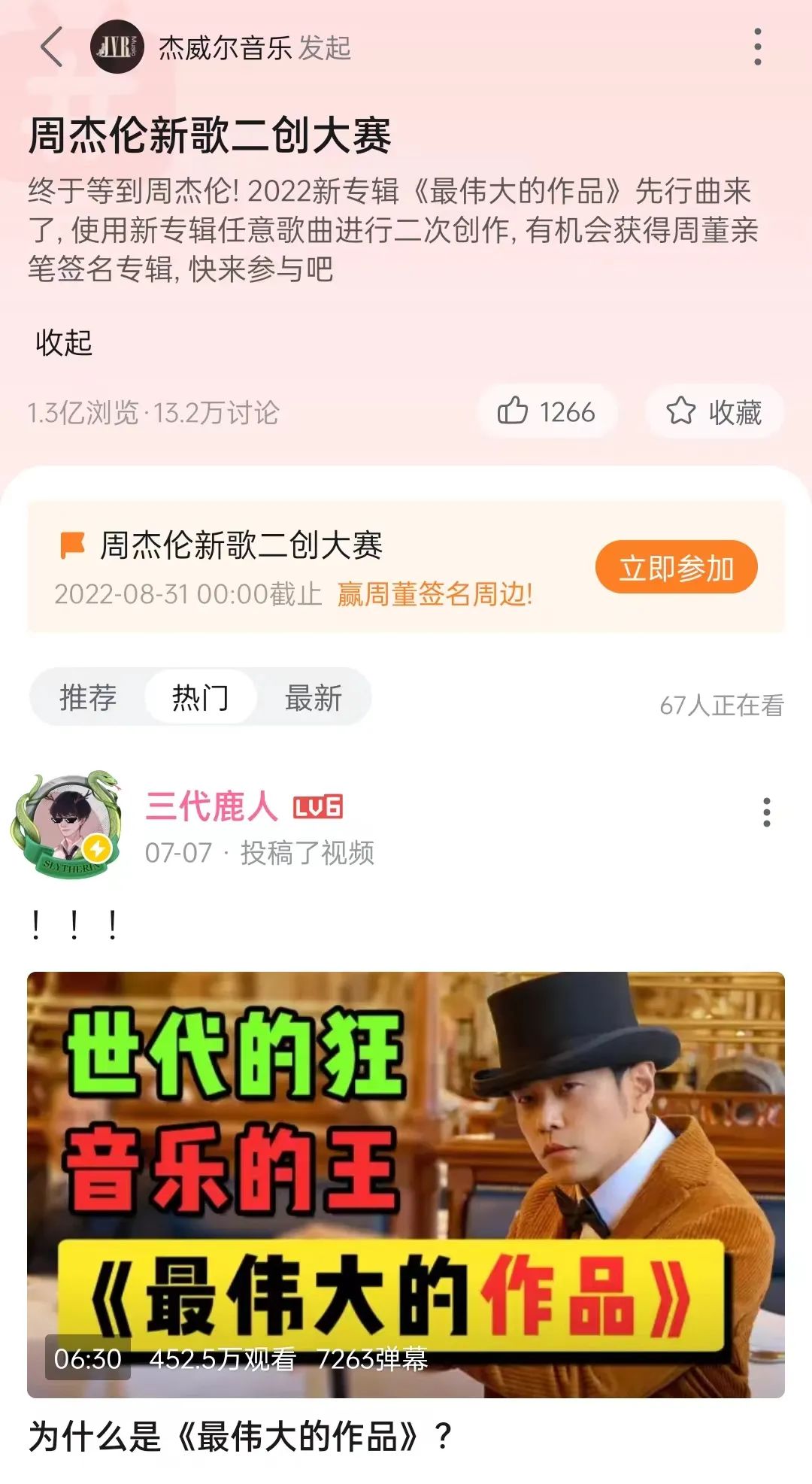Open 杰威尔音乐 profile avatar
Screen dimensions: 812x1484
point(117,47)
